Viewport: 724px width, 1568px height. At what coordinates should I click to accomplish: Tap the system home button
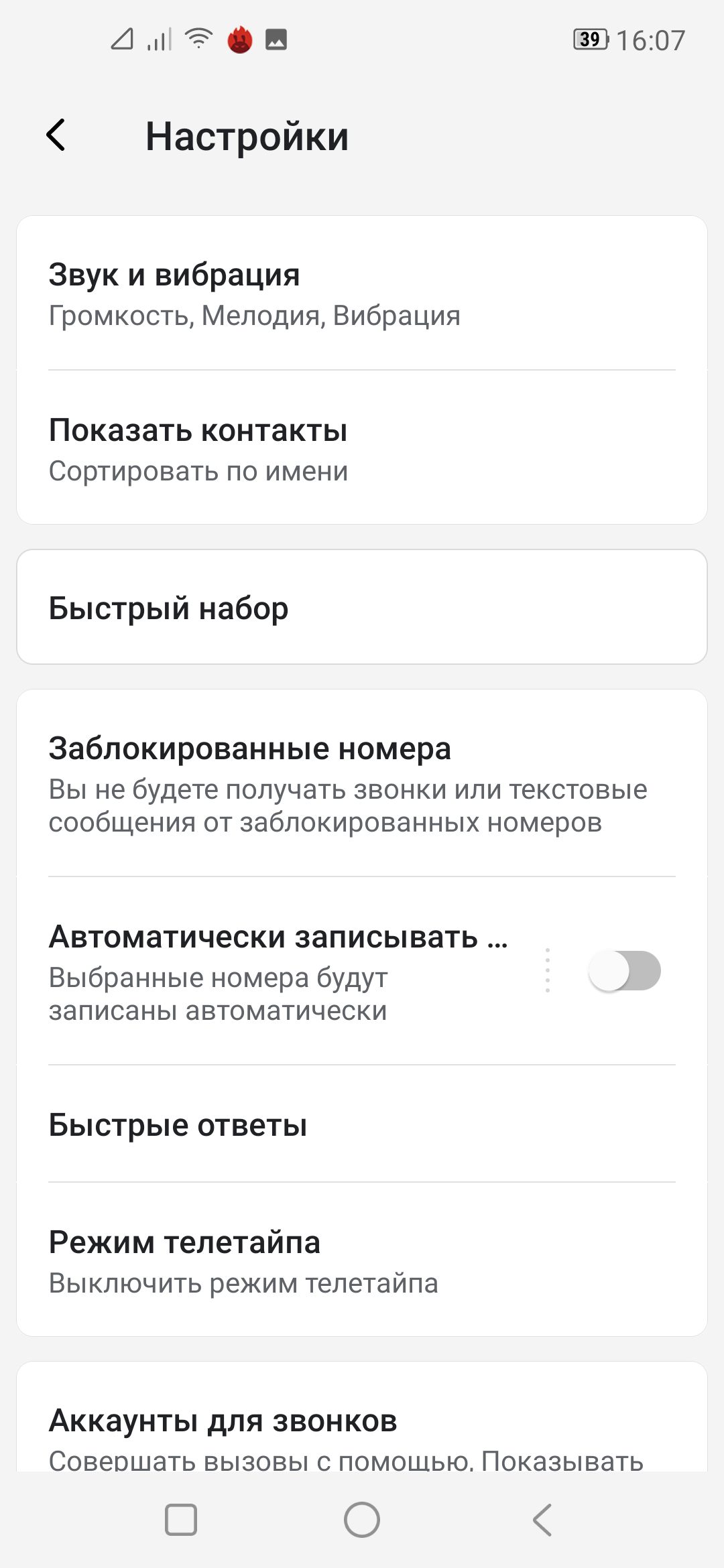[x=362, y=1520]
